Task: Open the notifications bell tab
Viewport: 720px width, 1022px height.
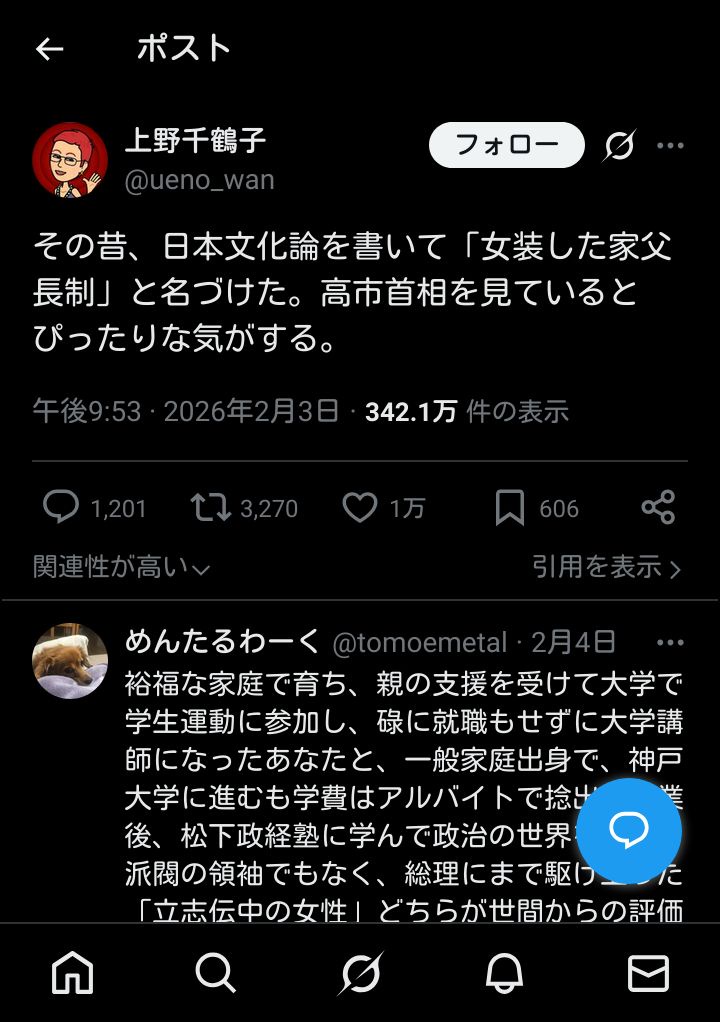Action: (505, 972)
